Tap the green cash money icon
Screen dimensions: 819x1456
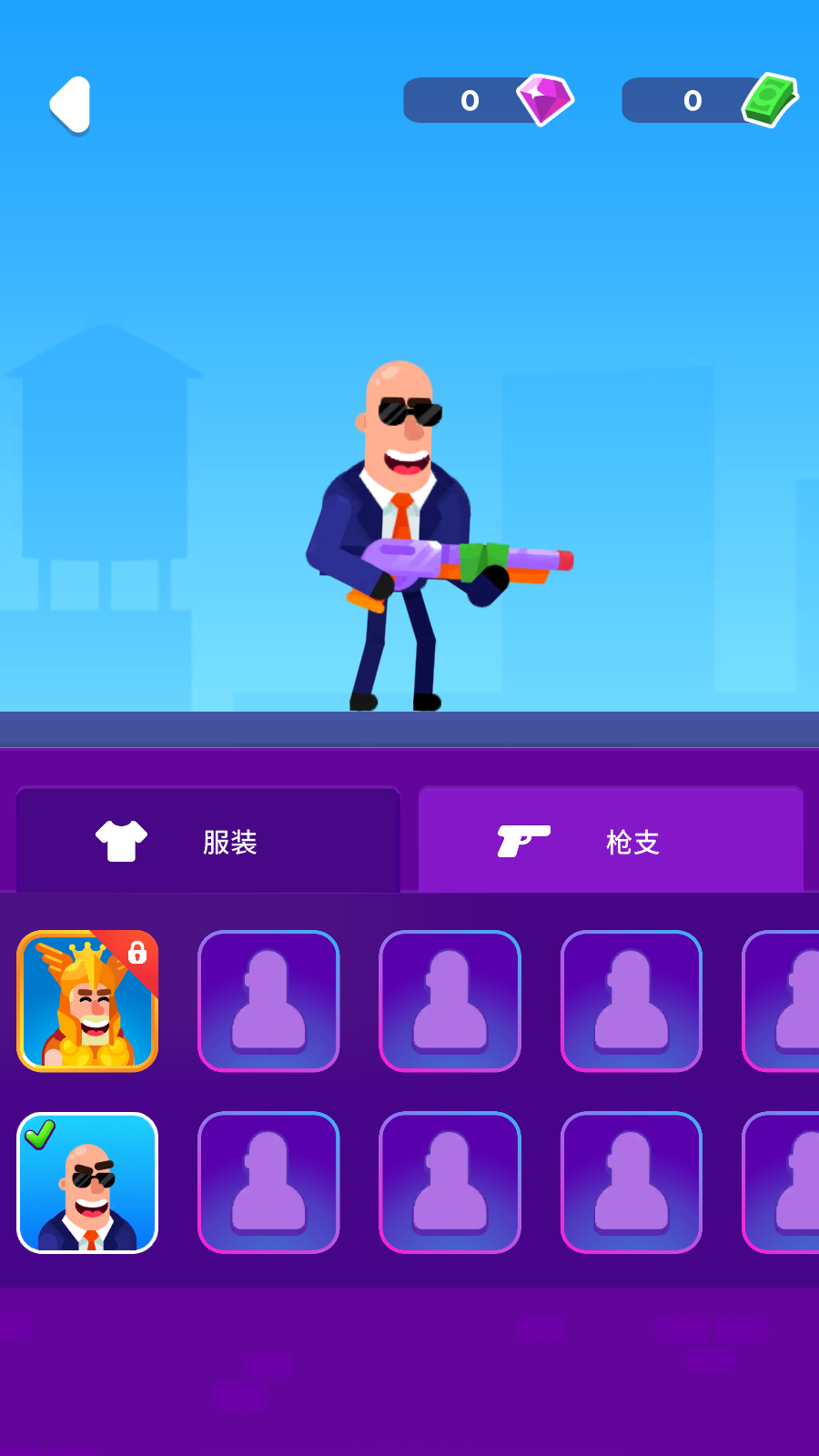tap(769, 98)
